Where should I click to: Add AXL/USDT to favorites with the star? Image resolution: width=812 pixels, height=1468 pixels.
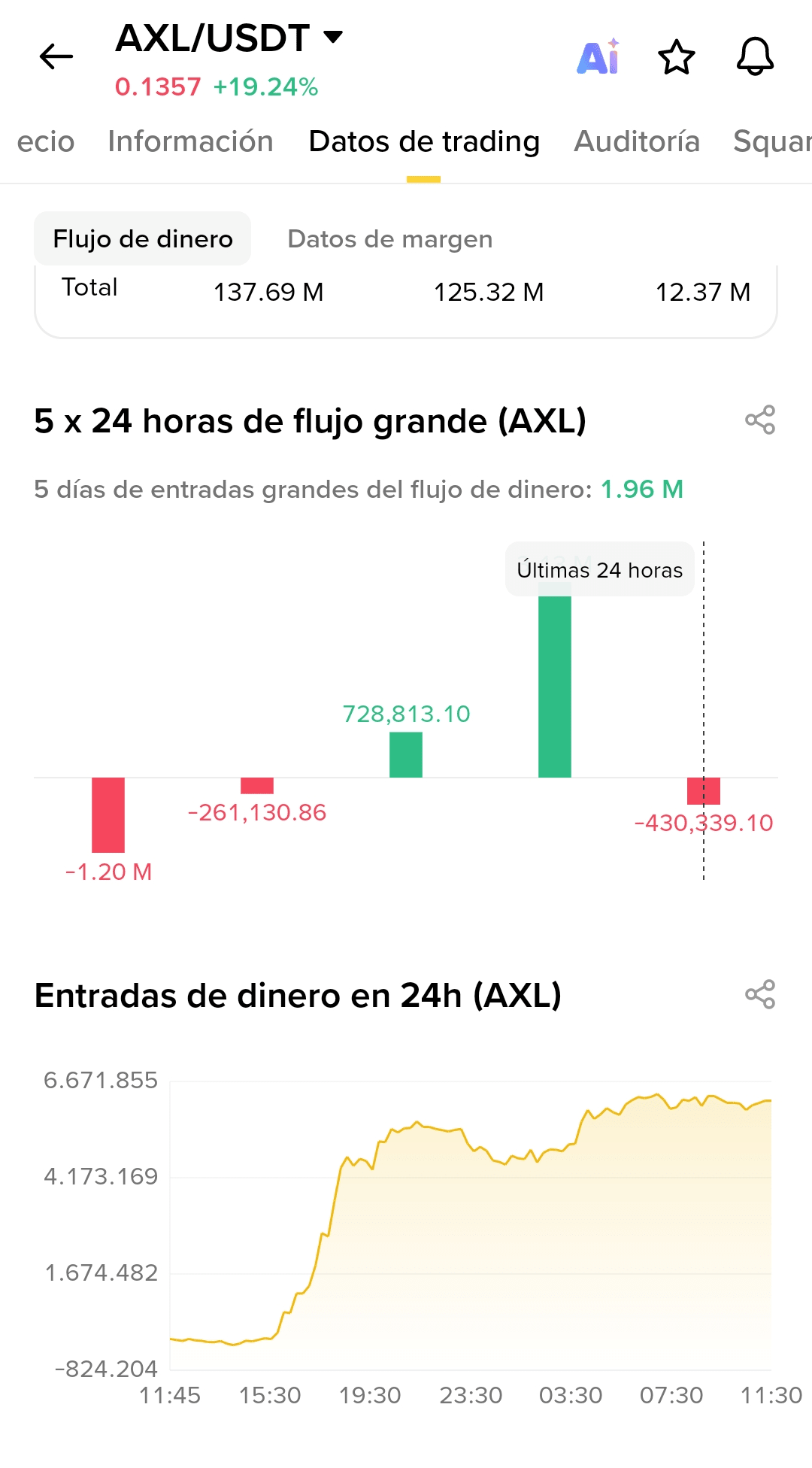point(676,57)
